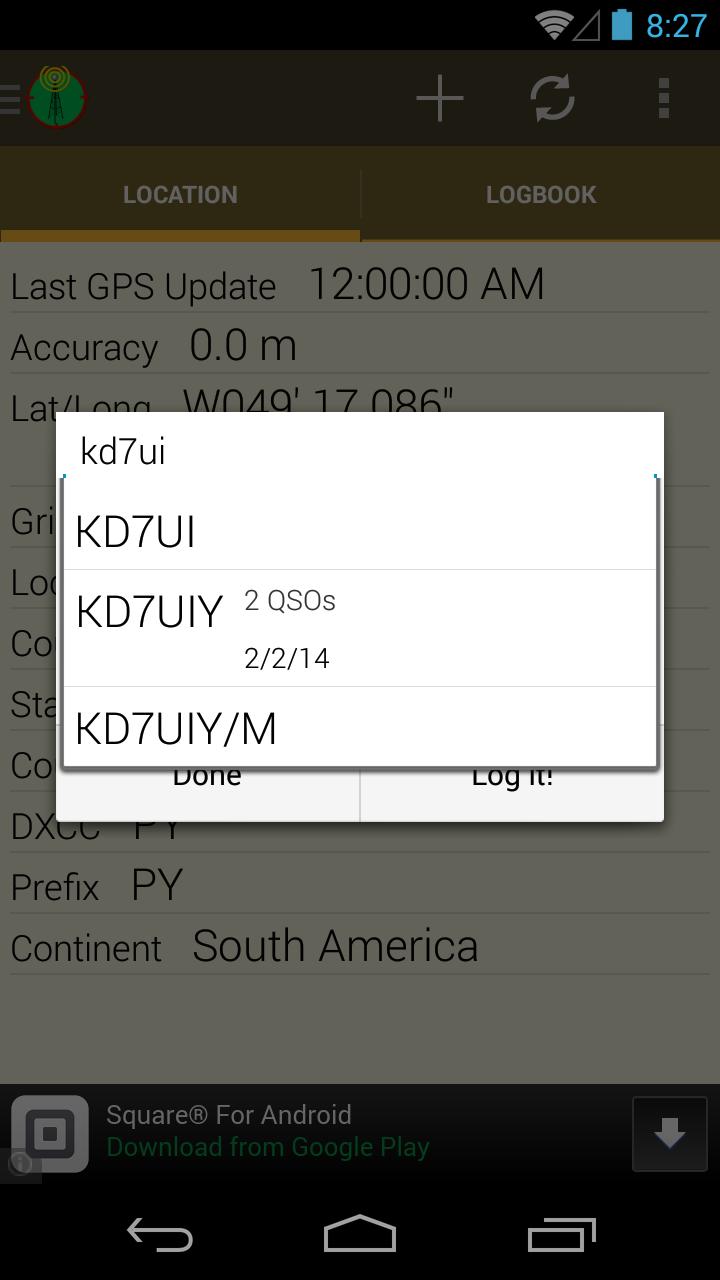Choose KD7UIY with 2 QSOs
This screenshot has width=720, height=1280.
(x=360, y=628)
